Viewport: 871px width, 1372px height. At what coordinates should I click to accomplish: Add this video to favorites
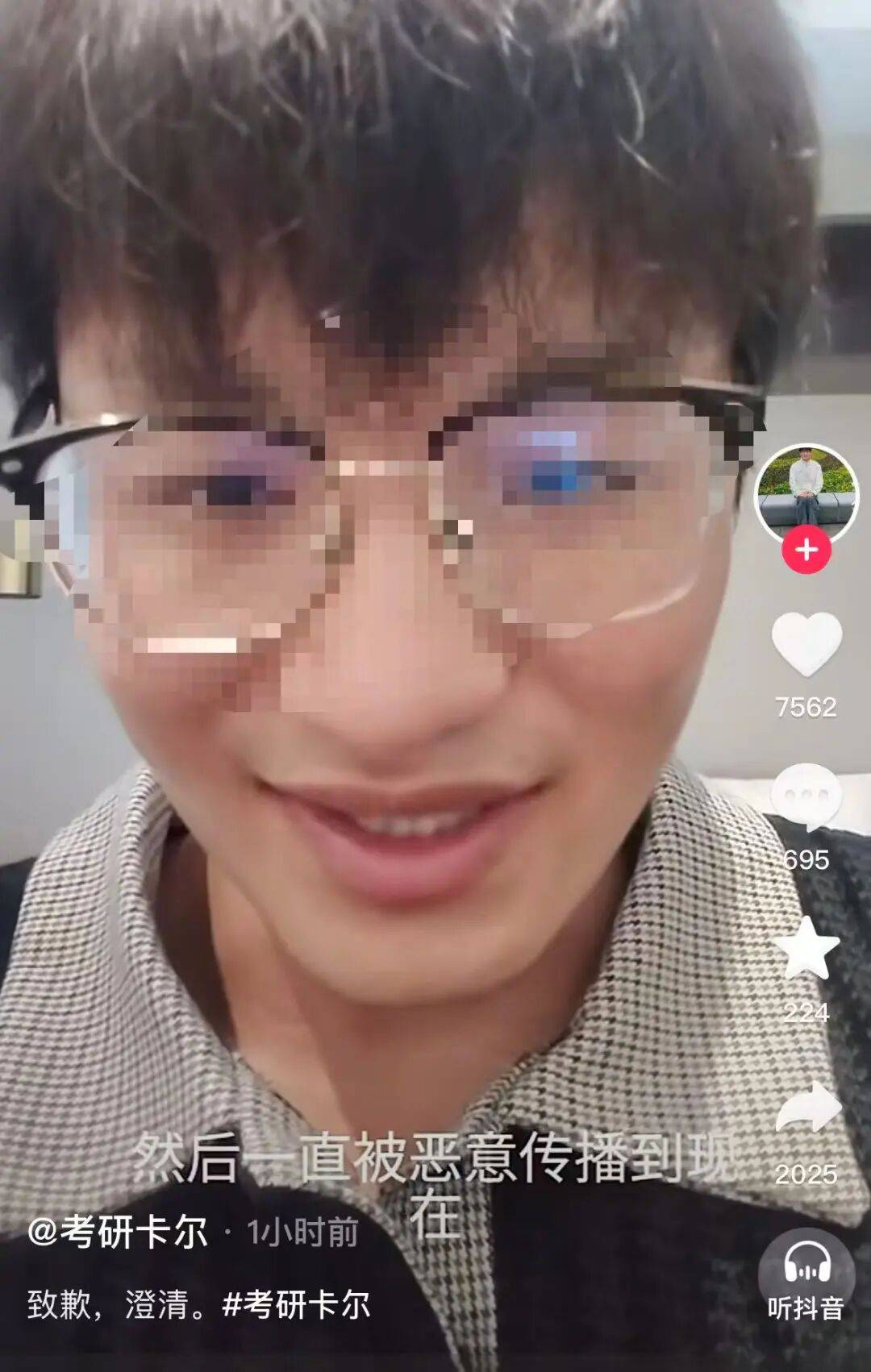click(806, 949)
